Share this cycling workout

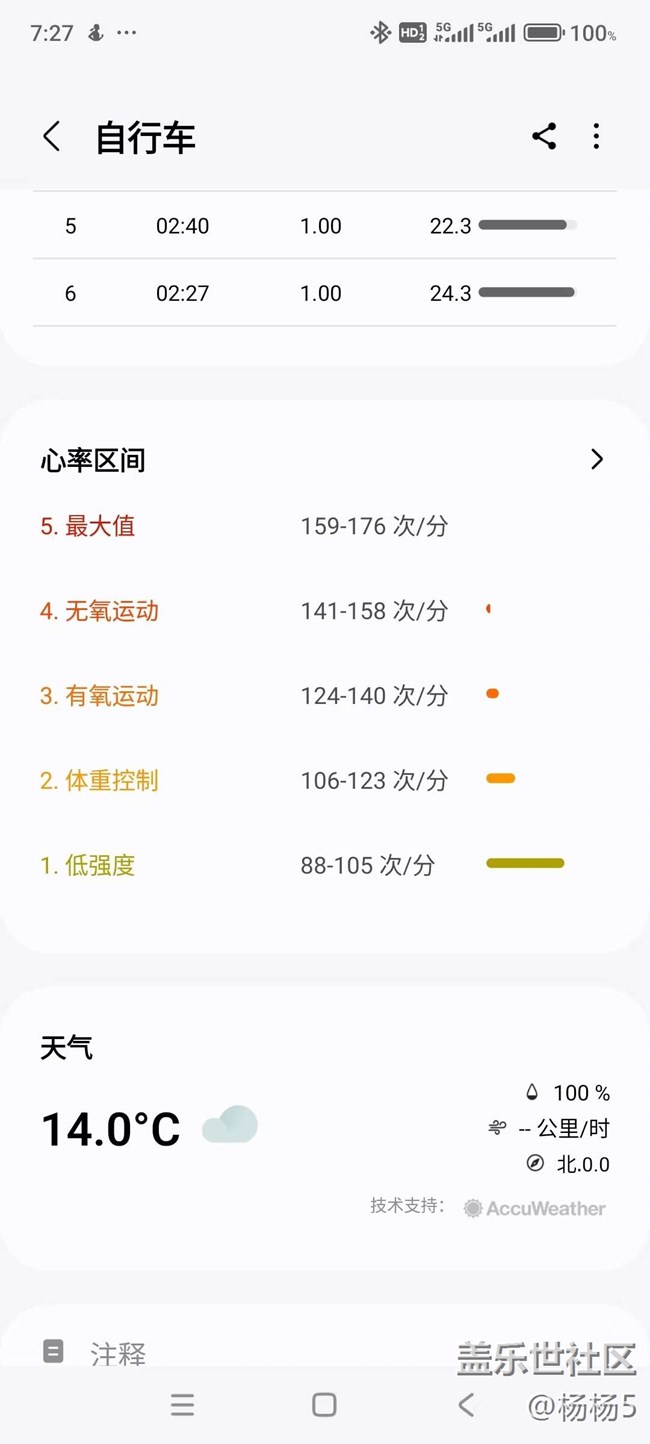coord(544,136)
